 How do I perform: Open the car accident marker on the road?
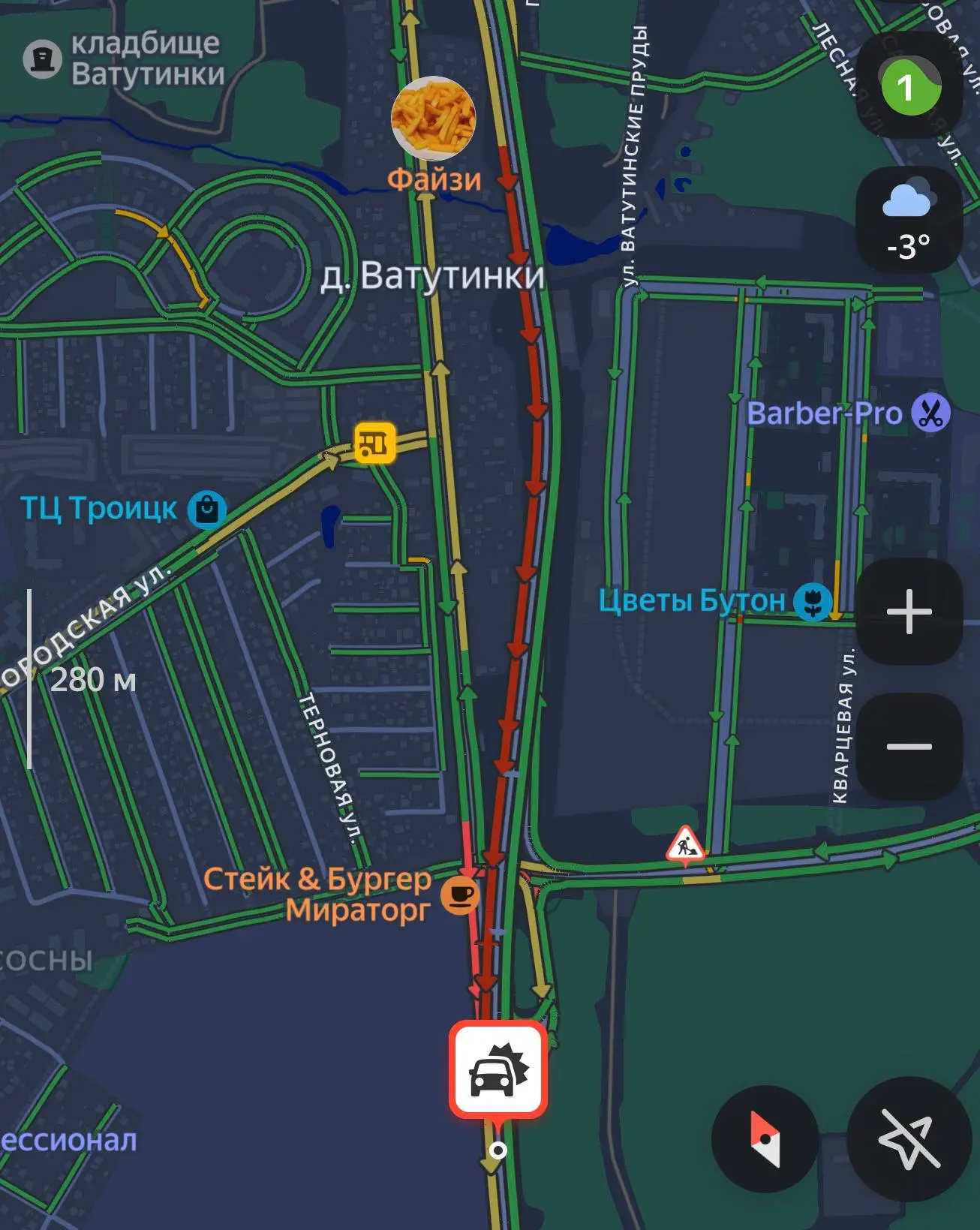coord(498,1070)
